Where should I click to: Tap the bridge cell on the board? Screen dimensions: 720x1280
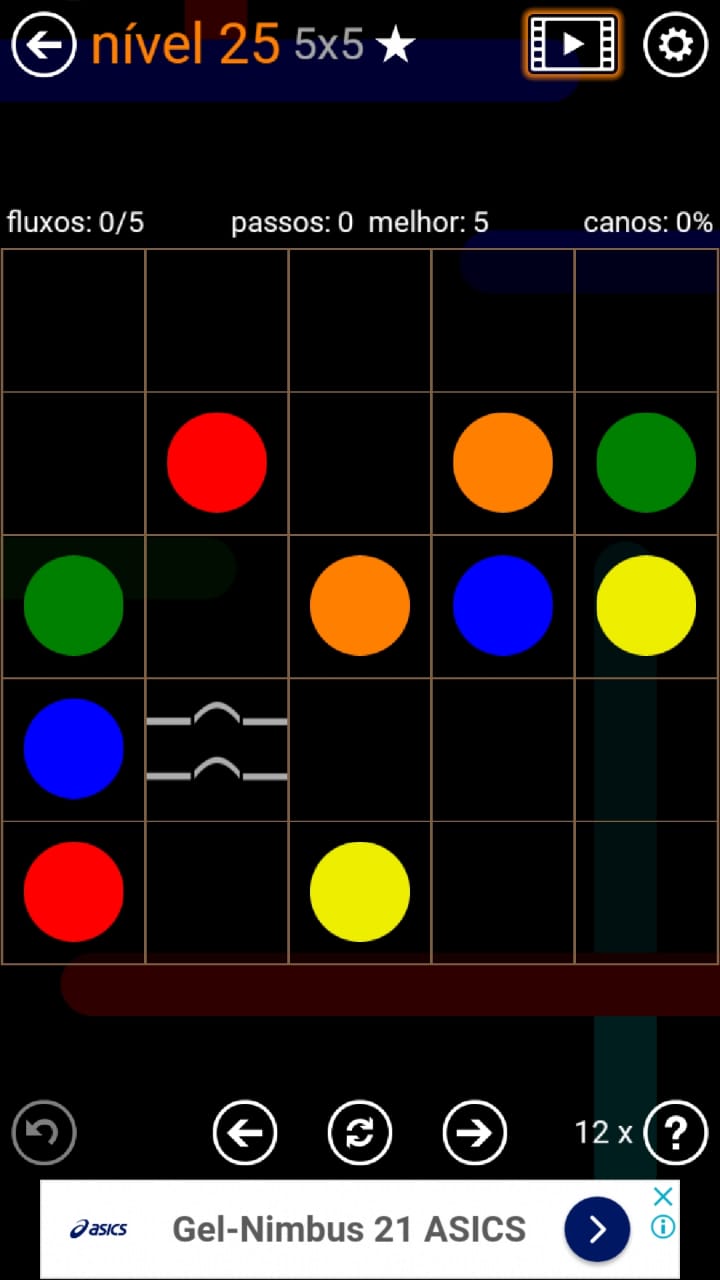click(217, 749)
